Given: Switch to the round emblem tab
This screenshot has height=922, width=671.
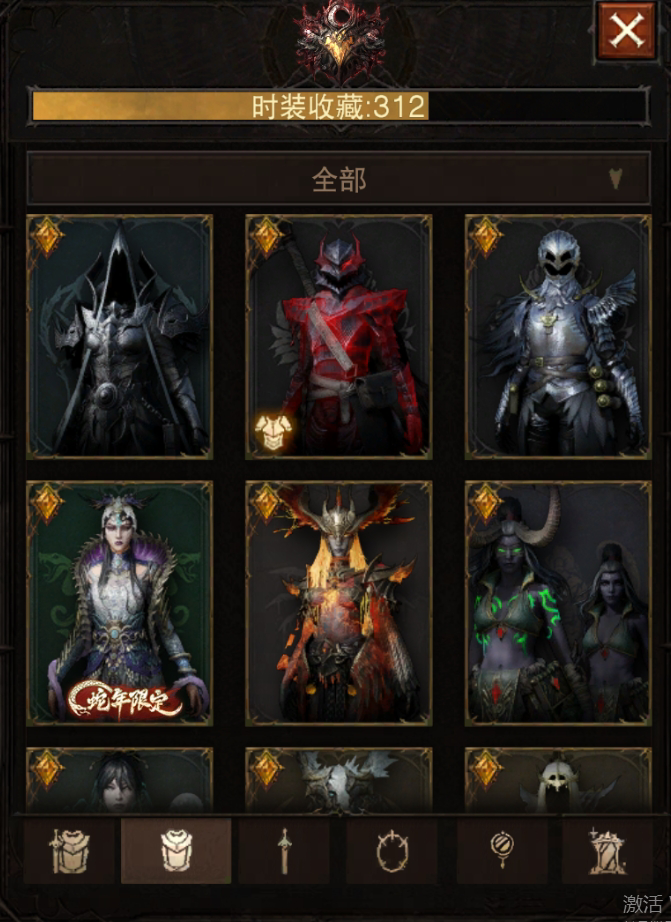Looking at the screenshot, I should [x=501, y=851].
